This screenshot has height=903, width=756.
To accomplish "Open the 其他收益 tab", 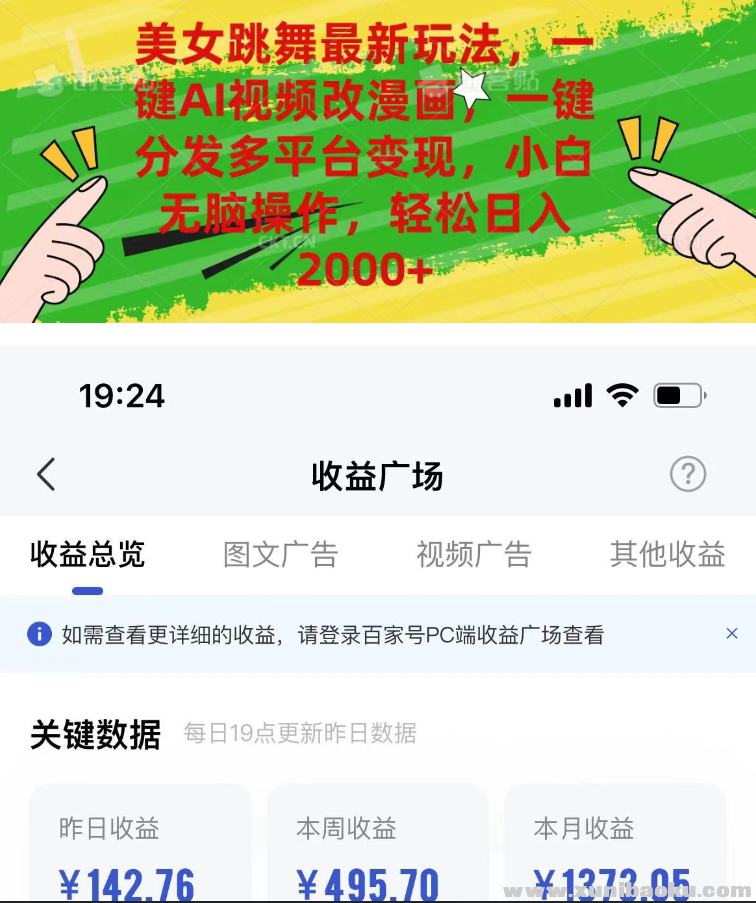I will (665, 556).
